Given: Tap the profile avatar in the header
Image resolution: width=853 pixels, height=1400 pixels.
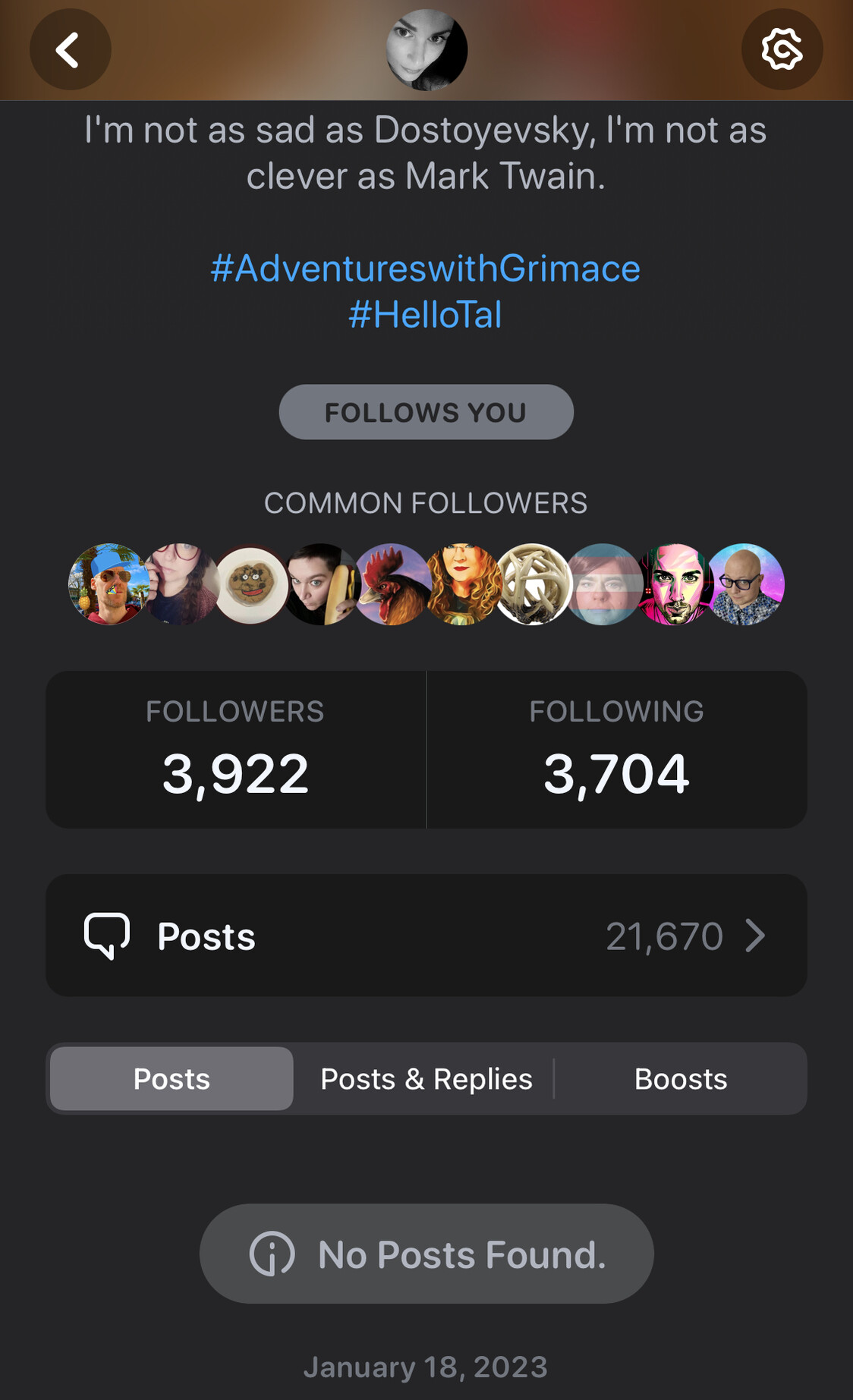Looking at the screenshot, I should click(426, 50).
